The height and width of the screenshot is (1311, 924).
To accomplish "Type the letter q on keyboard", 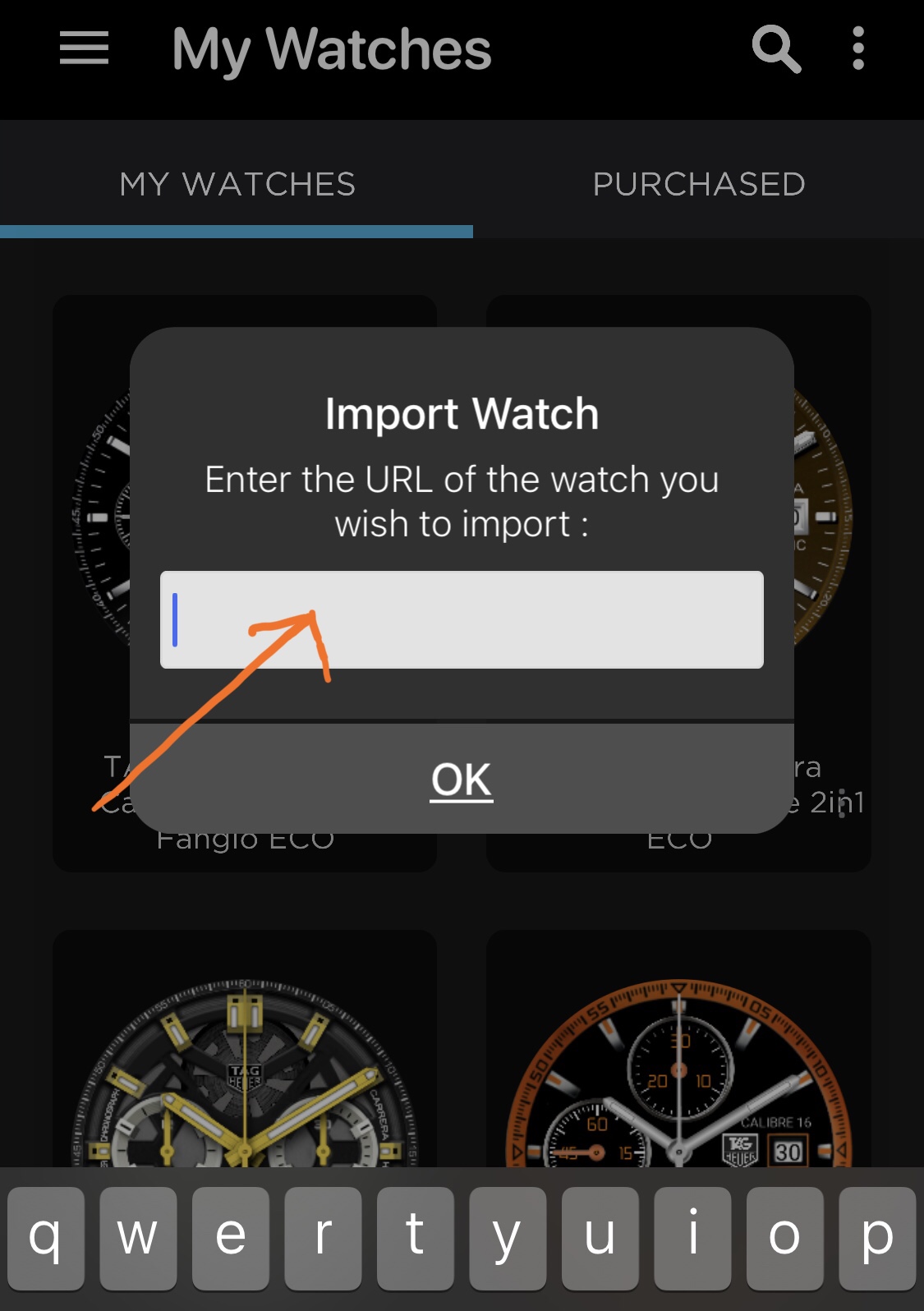I will [46, 1237].
